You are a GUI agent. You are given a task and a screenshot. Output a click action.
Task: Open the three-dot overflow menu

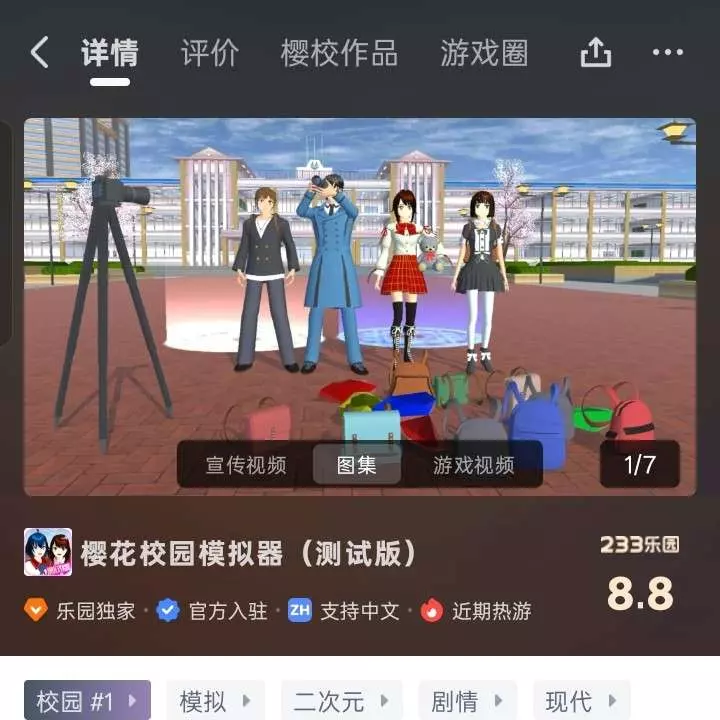(x=667, y=53)
